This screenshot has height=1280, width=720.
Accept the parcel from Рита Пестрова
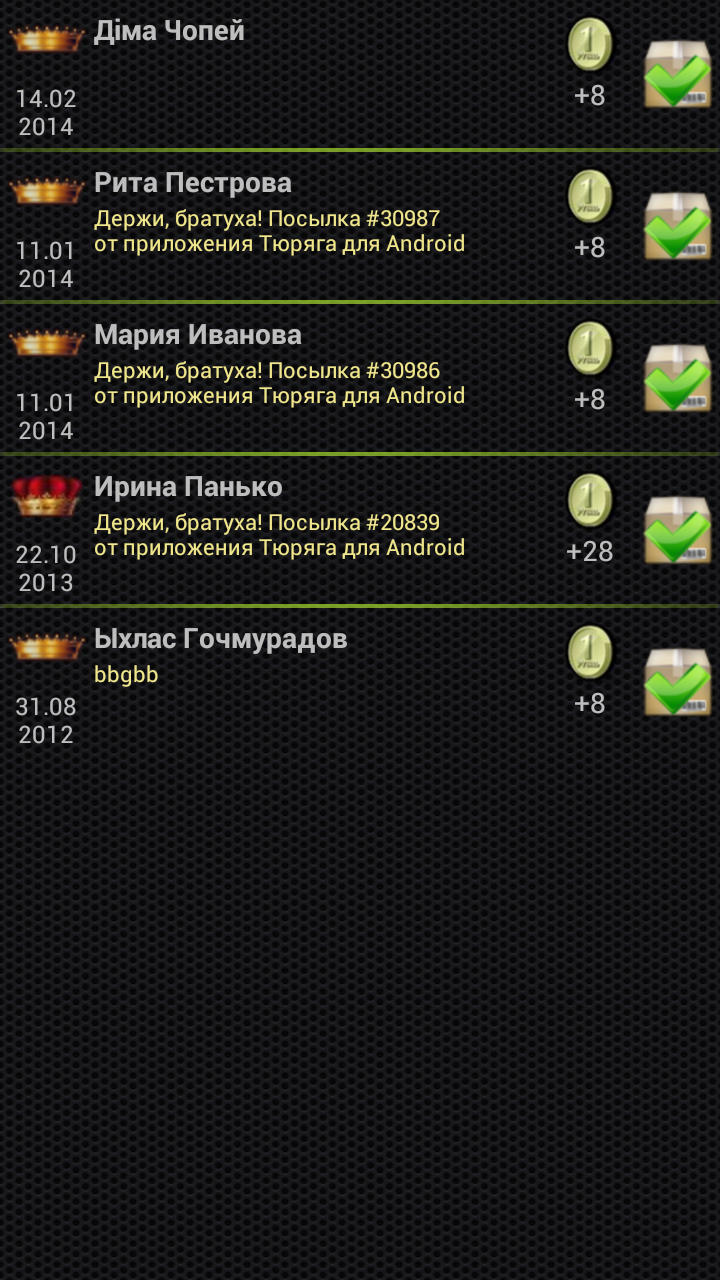[677, 226]
